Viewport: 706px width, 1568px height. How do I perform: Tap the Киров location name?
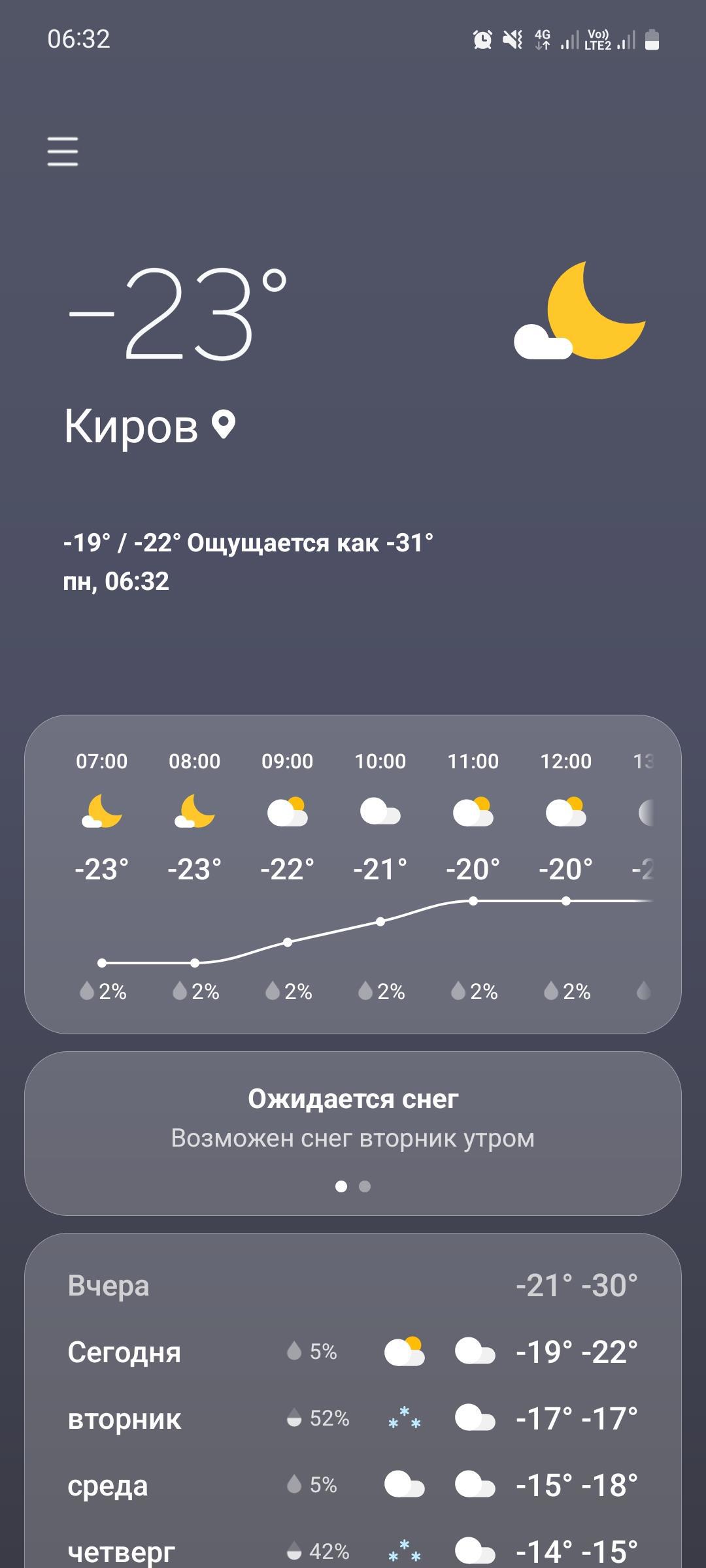click(x=131, y=426)
